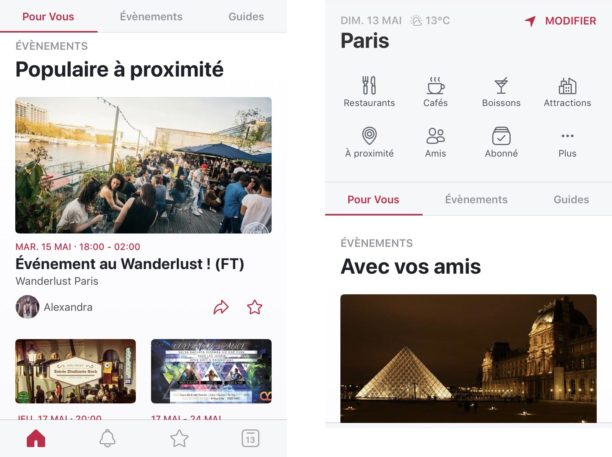Open the Cafés category
Screen dimensions: 612x457
[x=435, y=91]
